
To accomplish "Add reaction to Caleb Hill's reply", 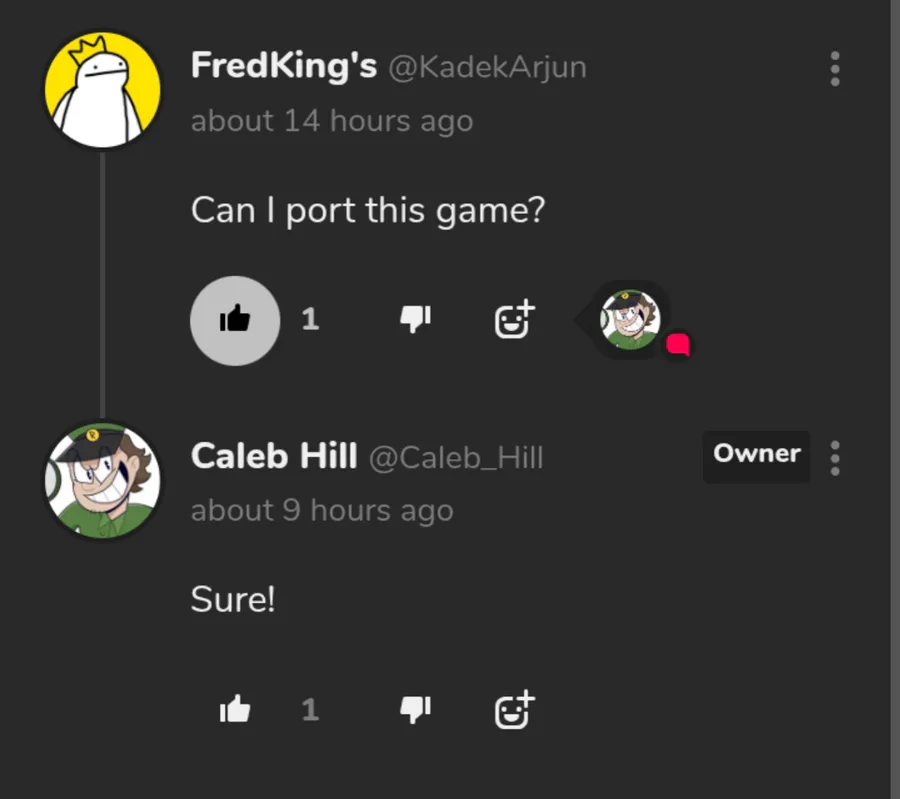I will 515,710.
